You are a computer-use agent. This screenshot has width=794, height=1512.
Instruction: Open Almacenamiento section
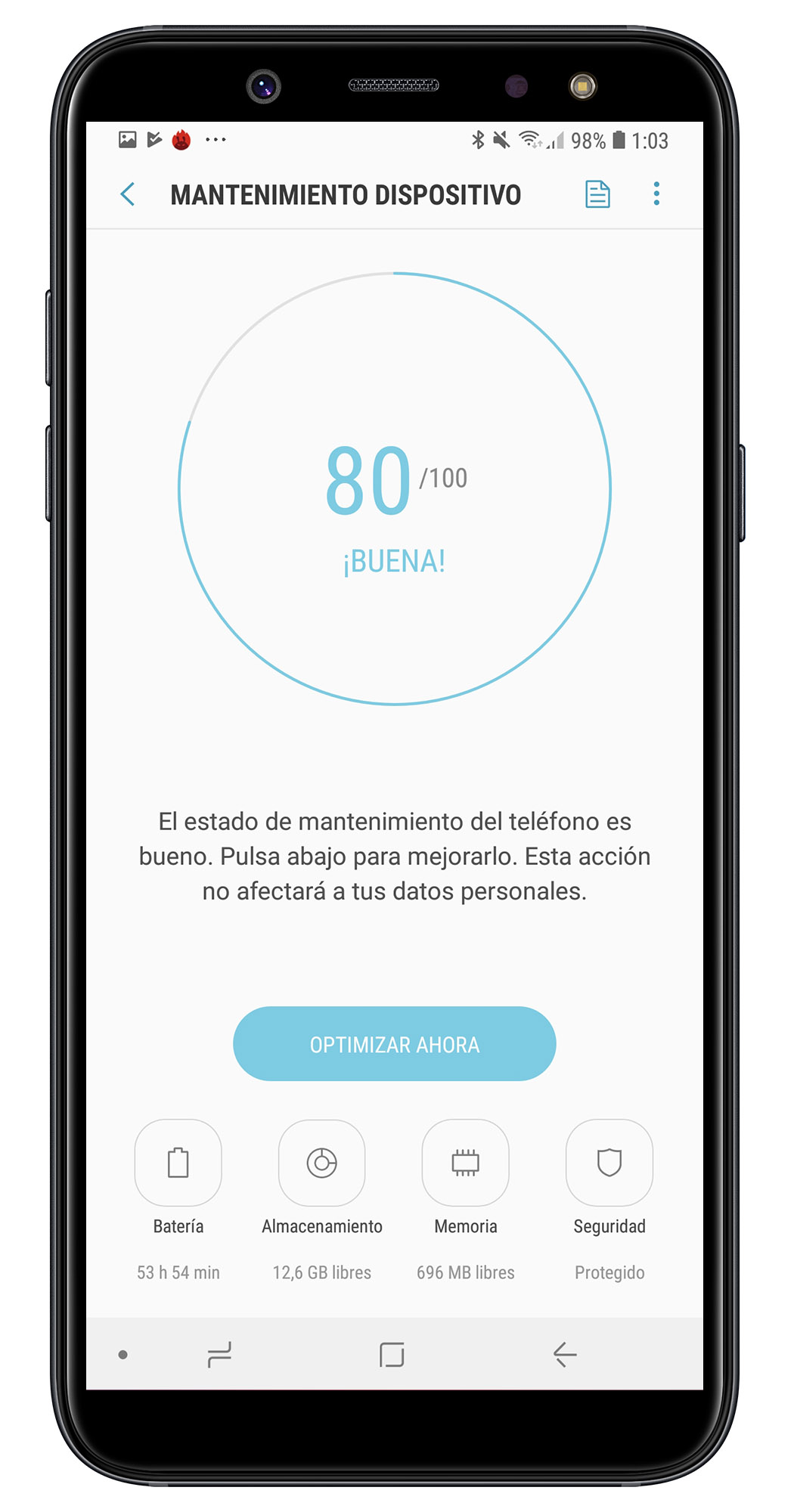pos(322,1163)
